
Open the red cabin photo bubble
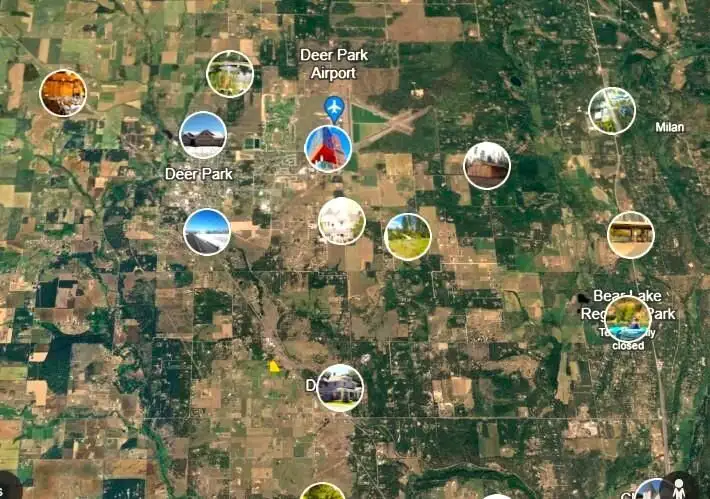(487, 166)
